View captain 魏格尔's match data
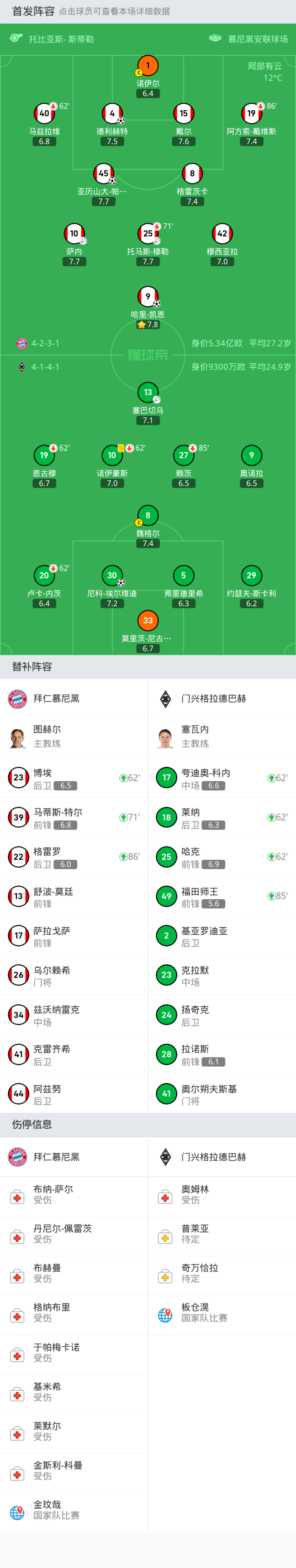 148,515
